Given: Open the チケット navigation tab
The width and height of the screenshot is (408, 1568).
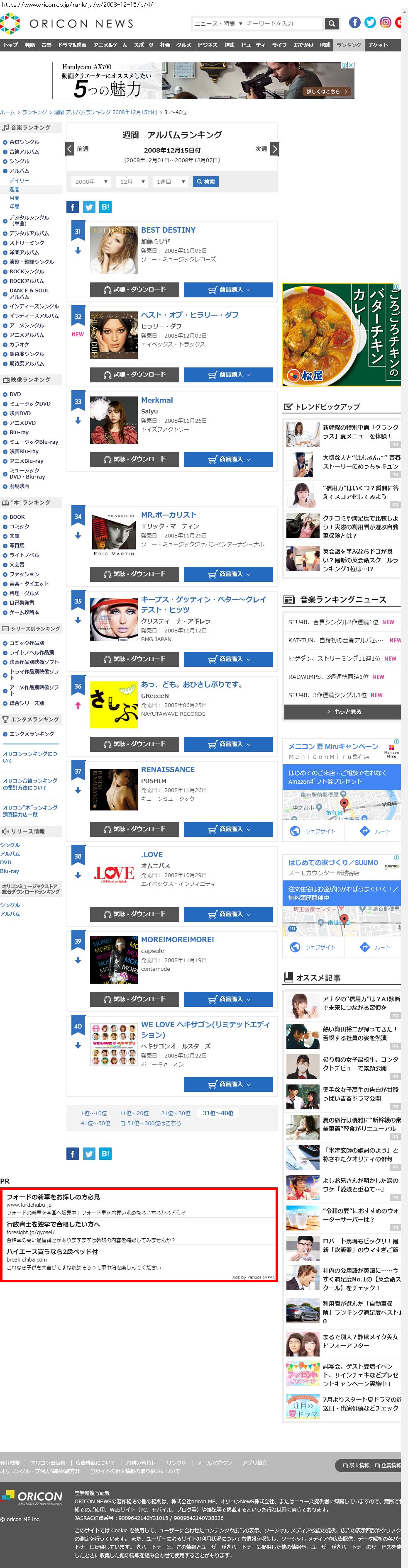Looking at the screenshot, I should [x=378, y=45].
